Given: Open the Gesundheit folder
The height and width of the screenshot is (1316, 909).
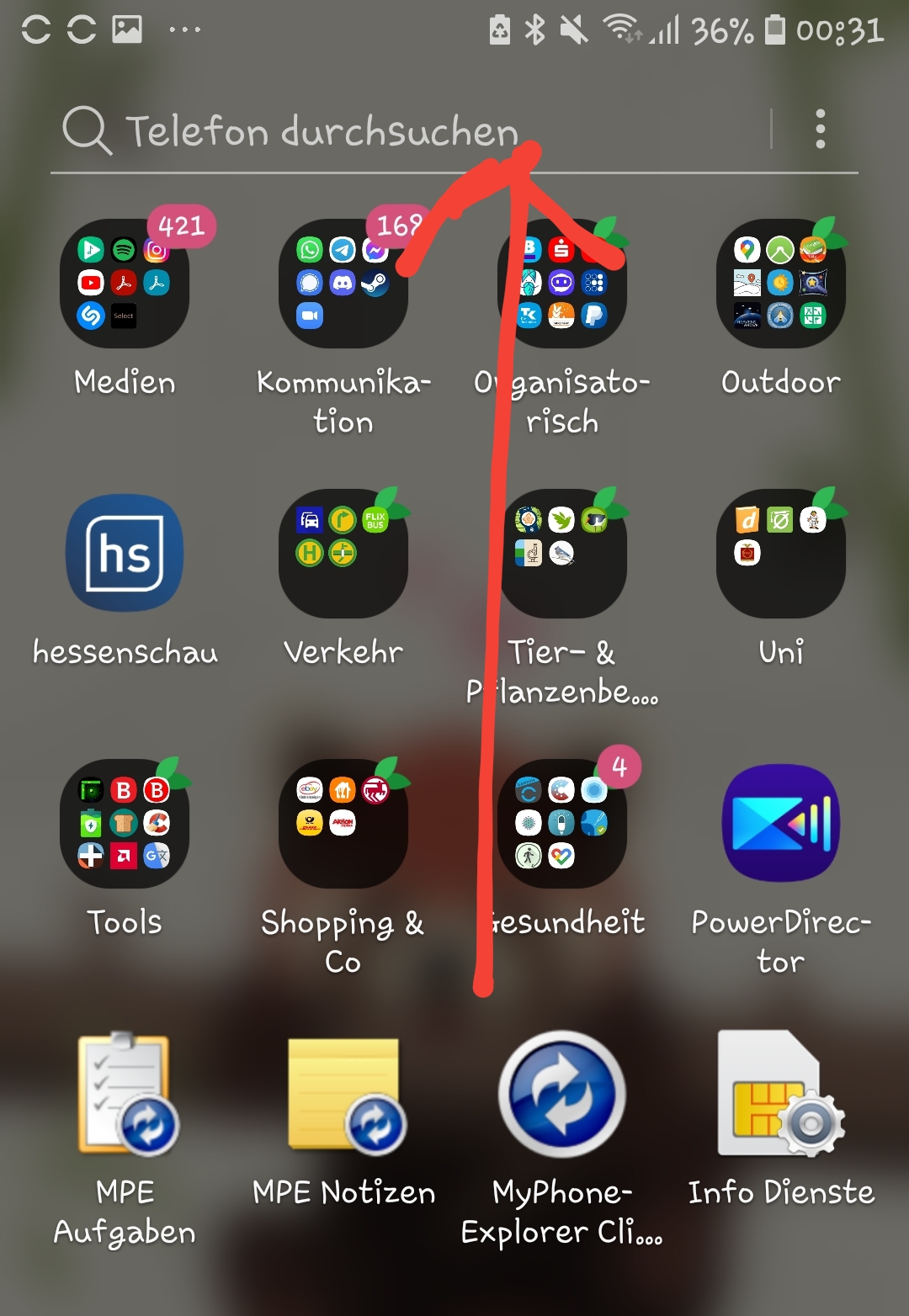Looking at the screenshot, I should 562,824.
